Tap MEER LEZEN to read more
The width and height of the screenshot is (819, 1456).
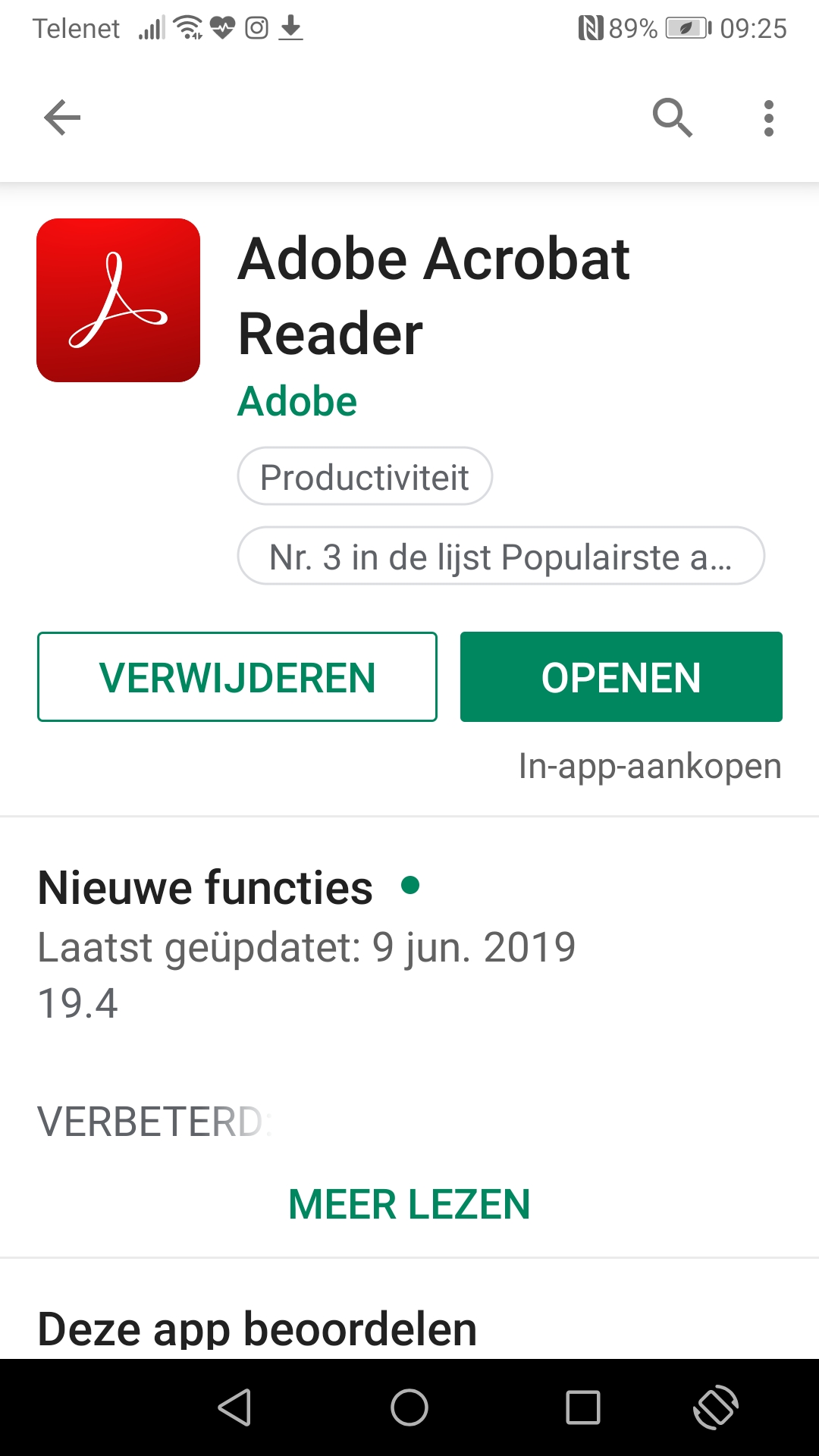(409, 1203)
